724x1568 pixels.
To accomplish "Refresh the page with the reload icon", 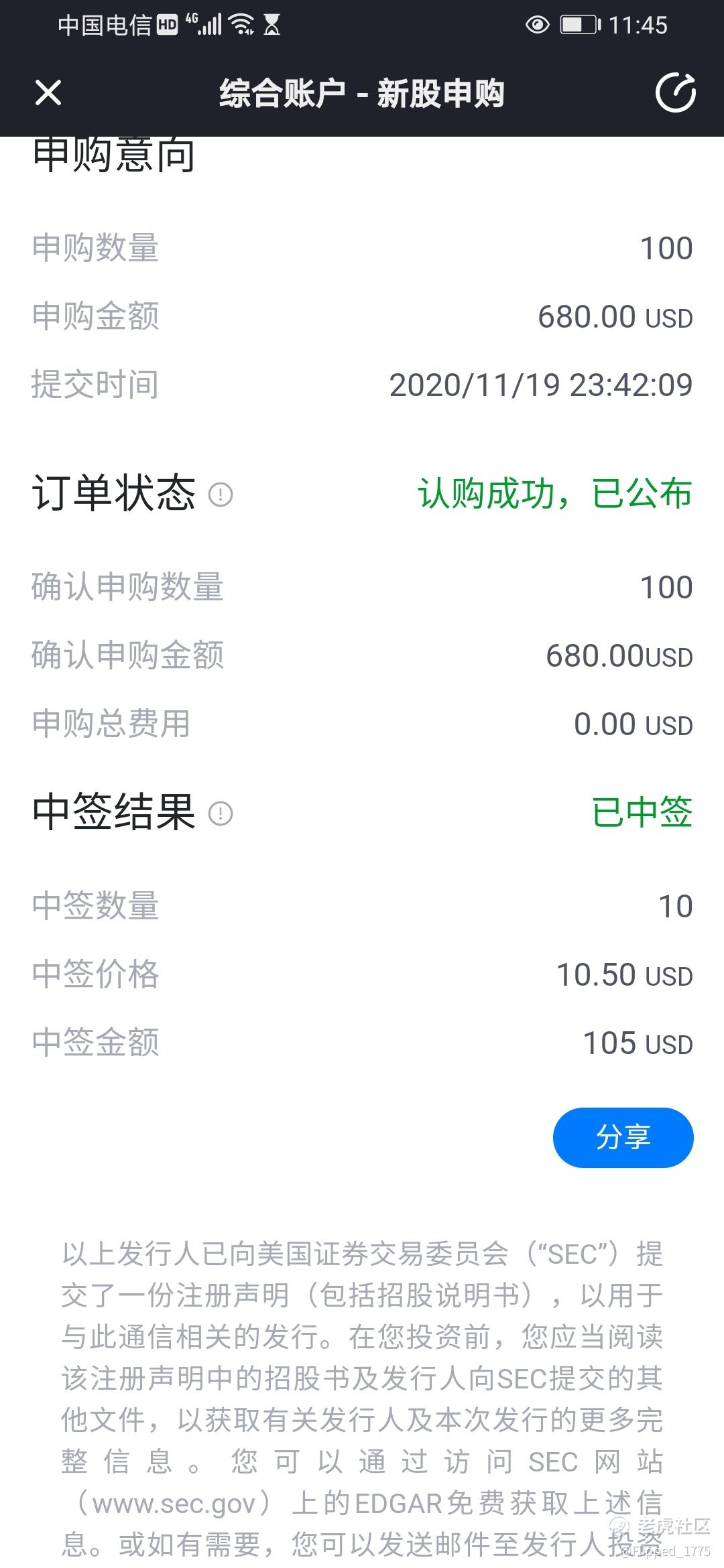I will (x=675, y=92).
